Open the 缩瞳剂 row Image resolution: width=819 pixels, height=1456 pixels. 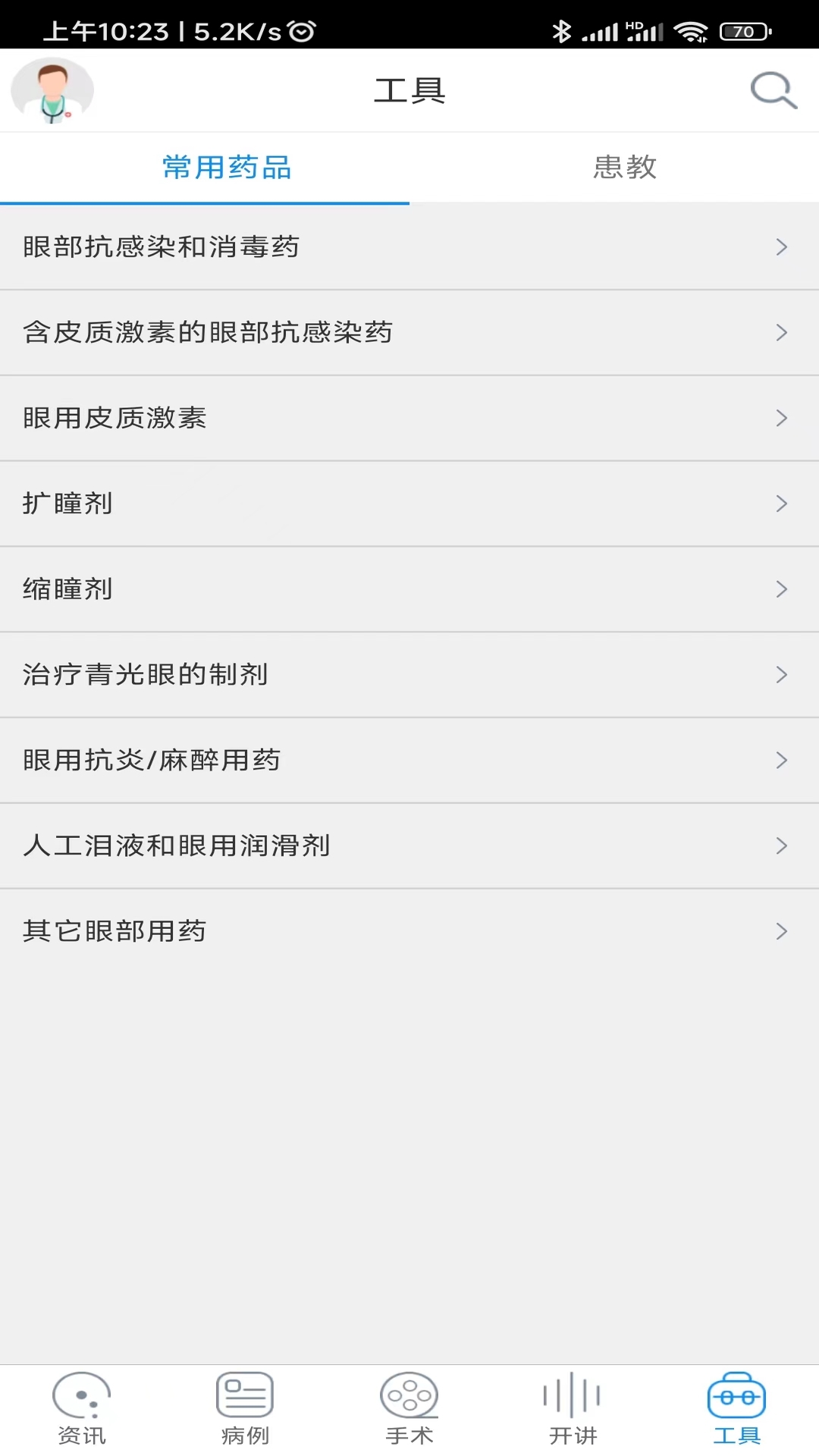click(409, 590)
